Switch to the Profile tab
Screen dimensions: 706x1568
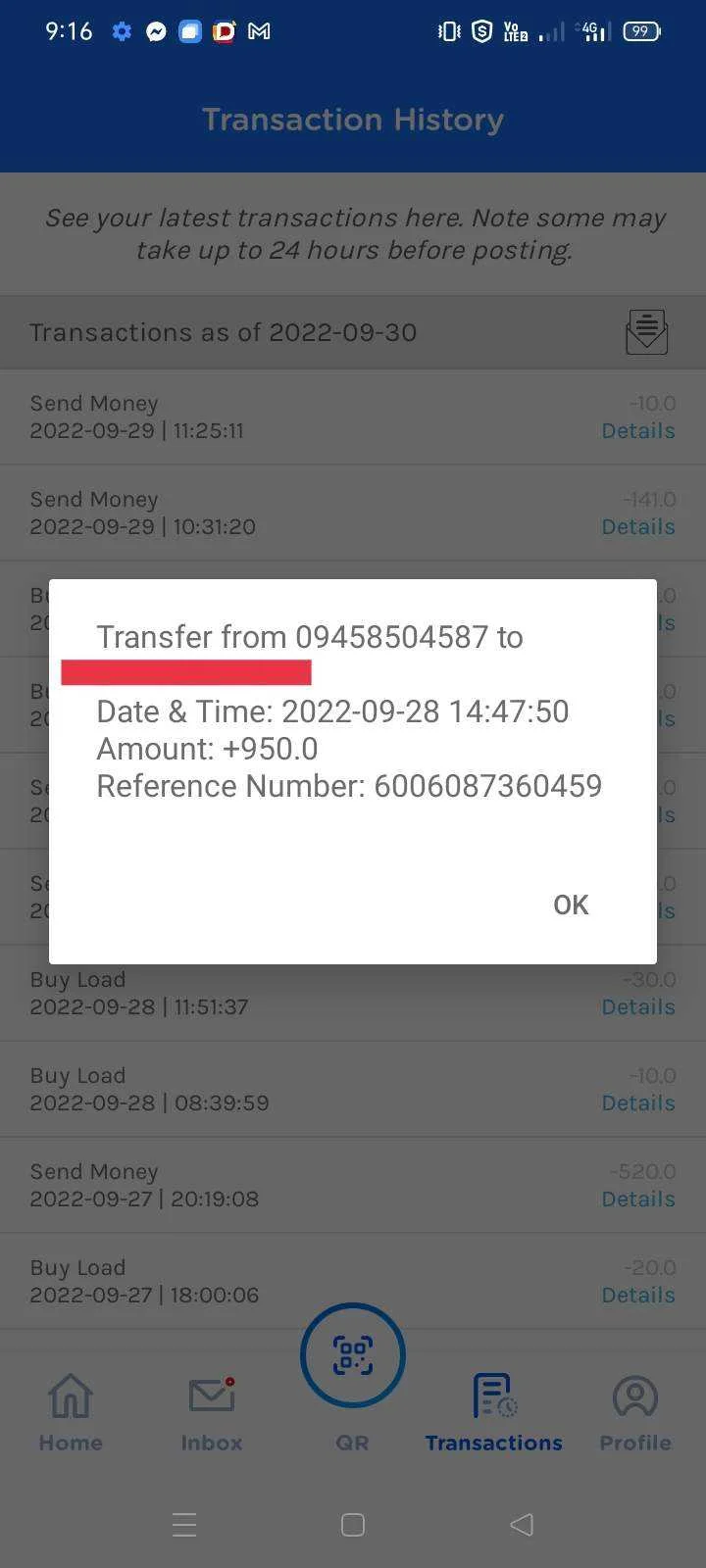click(635, 1413)
